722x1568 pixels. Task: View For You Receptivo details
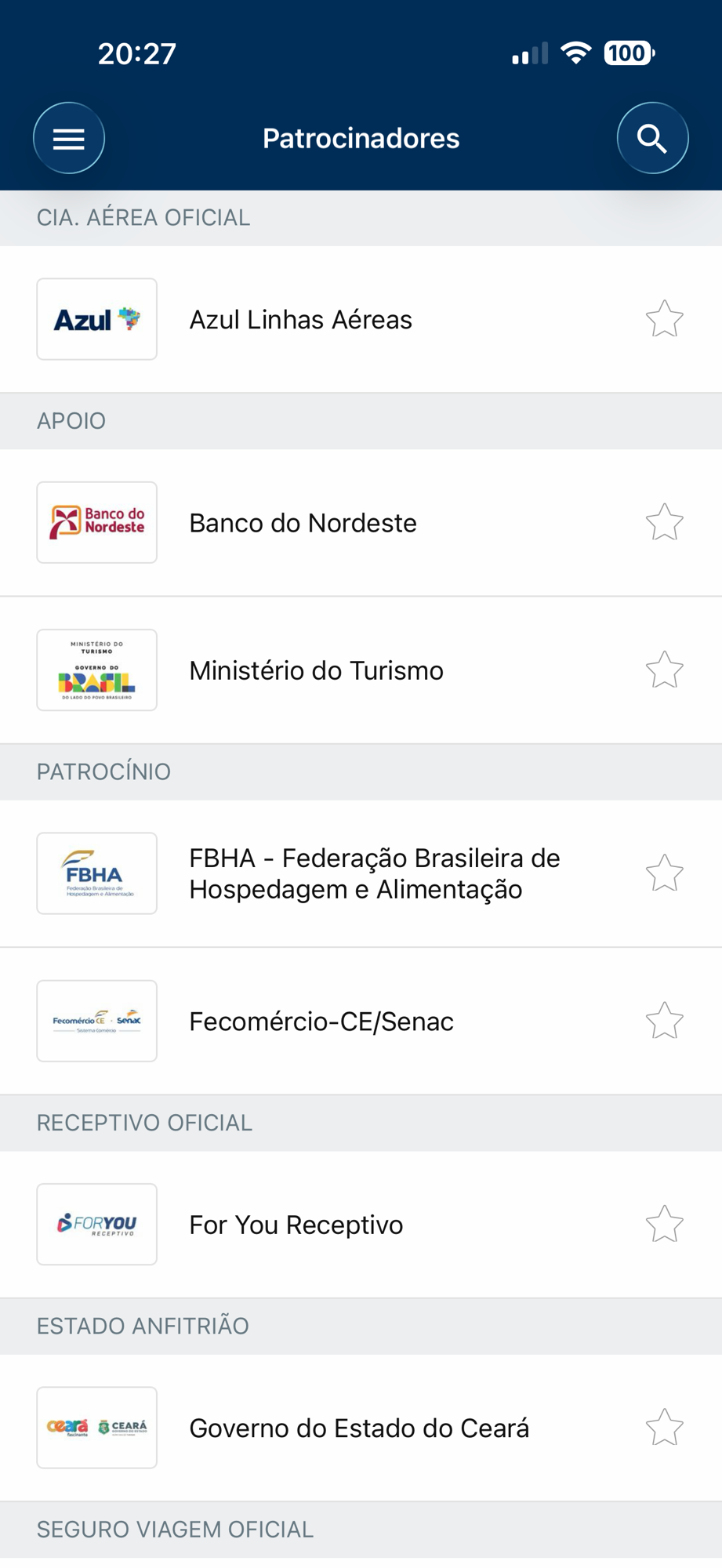[x=296, y=1225]
